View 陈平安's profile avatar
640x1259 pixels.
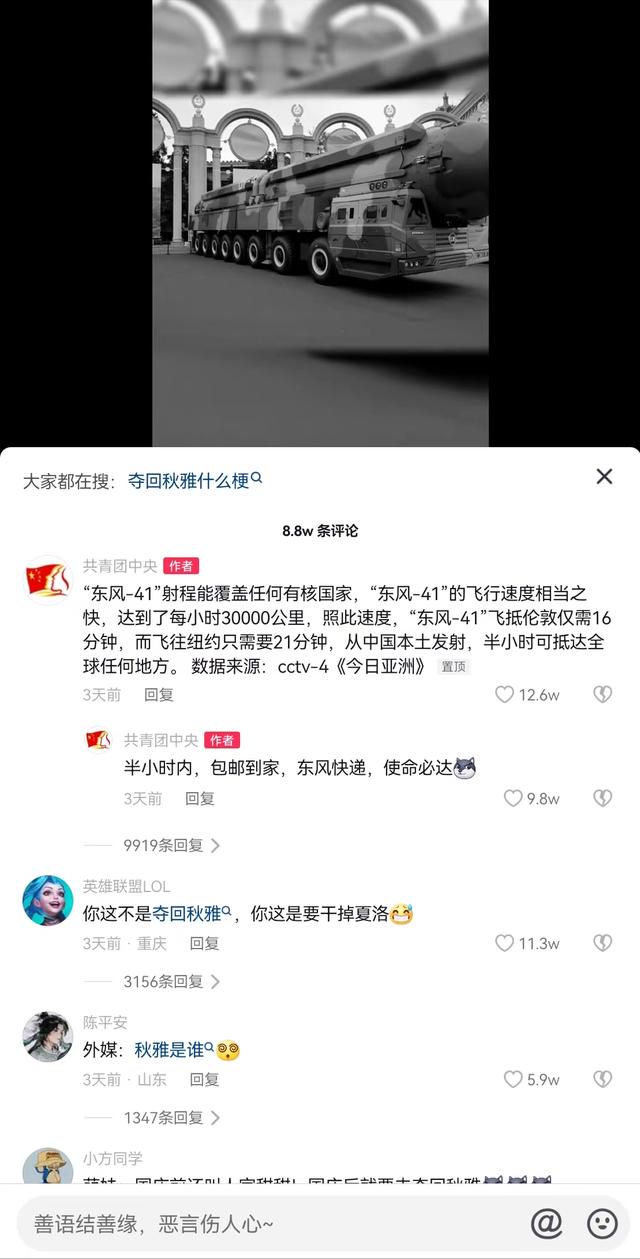(x=48, y=1037)
